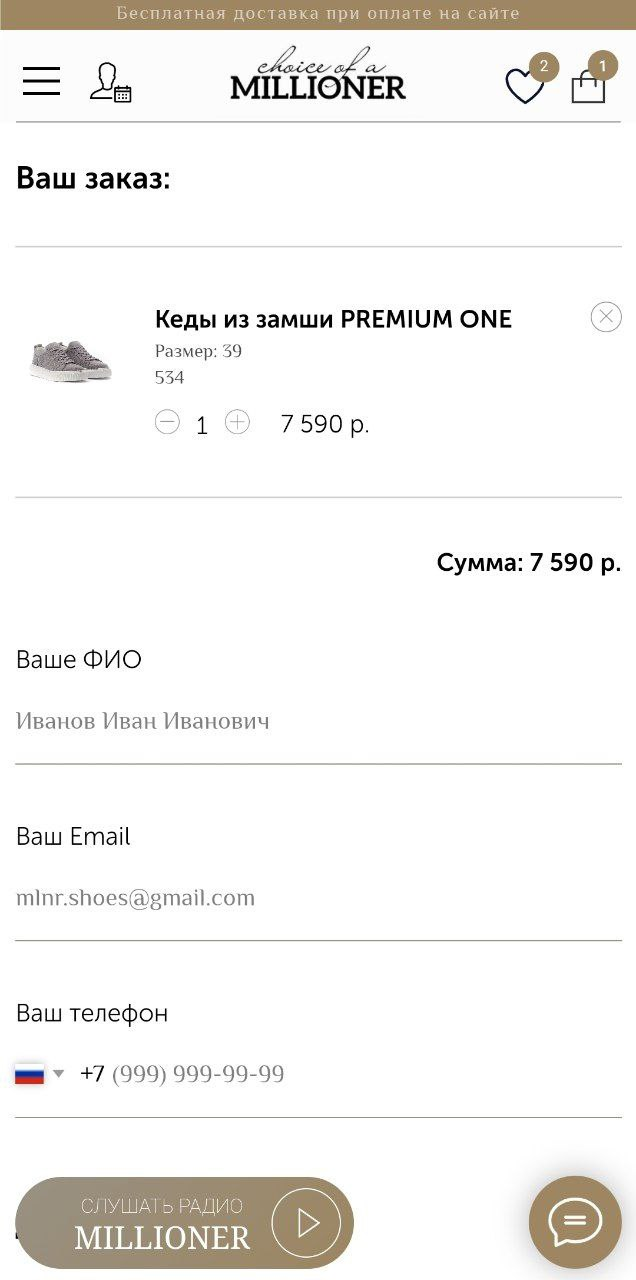Viewport: 636px width, 1280px height.
Task: Open the suede sneakers product image
Action: 70,359
